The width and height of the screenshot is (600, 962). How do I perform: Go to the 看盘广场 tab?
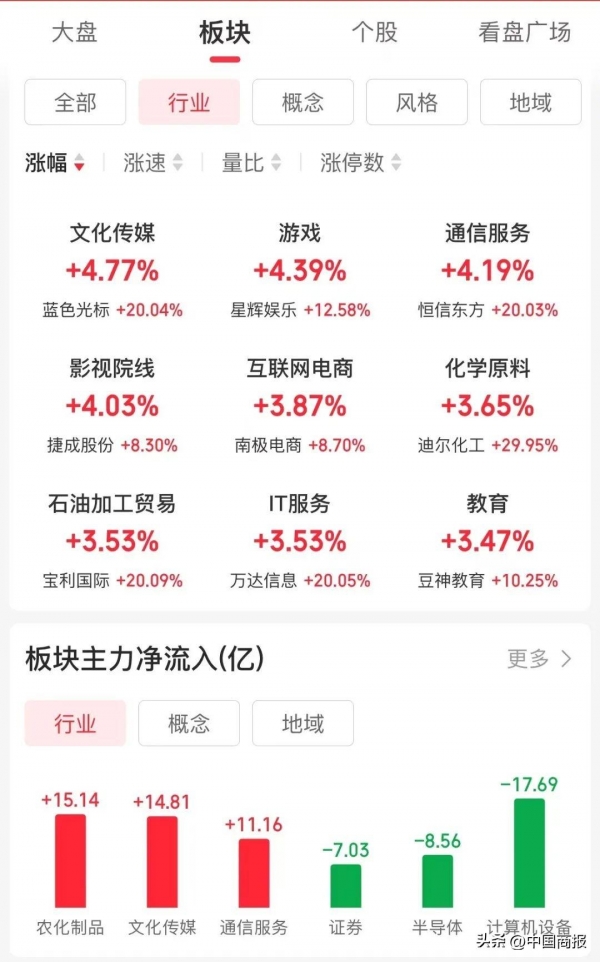tap(524, 32)
